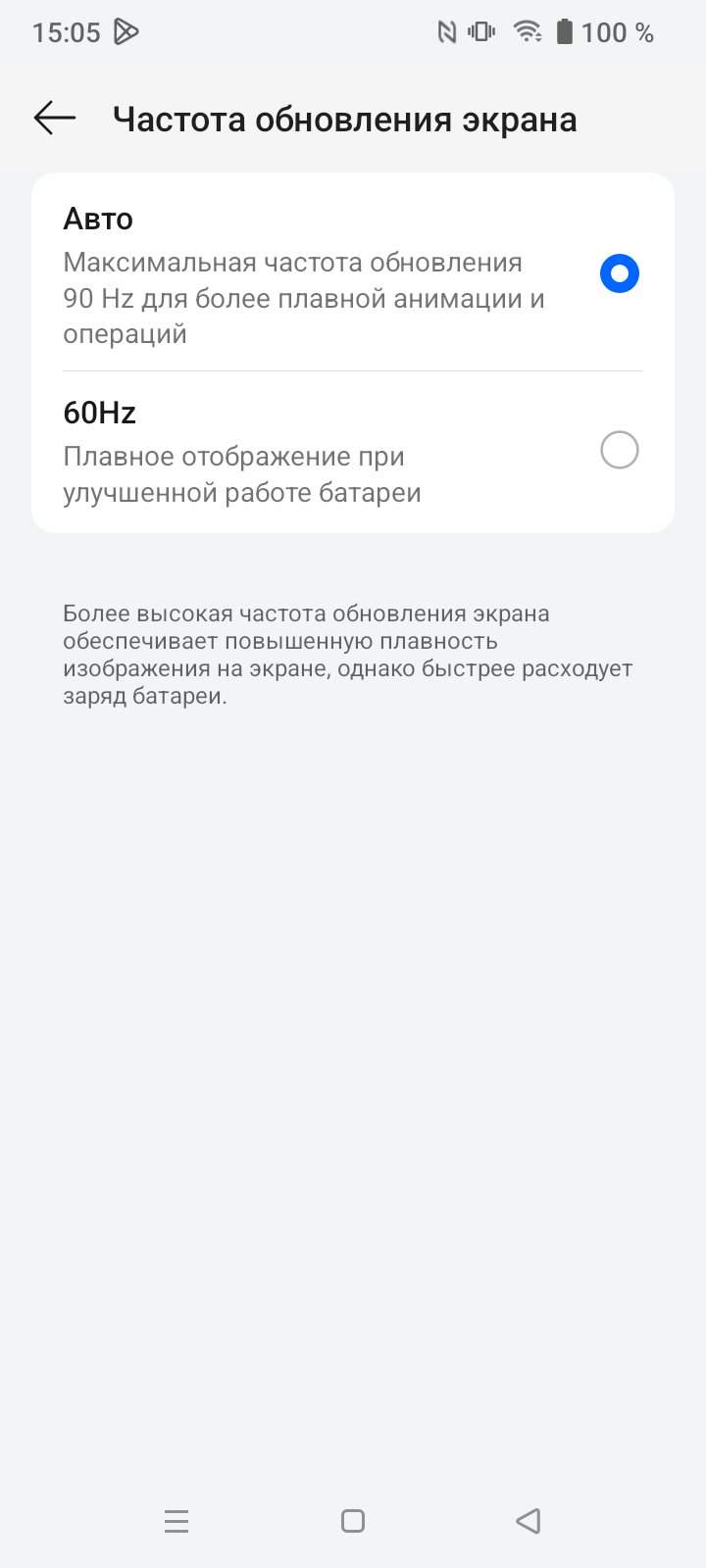
Task: Tap the system back triangle button
Action: 529,1521
